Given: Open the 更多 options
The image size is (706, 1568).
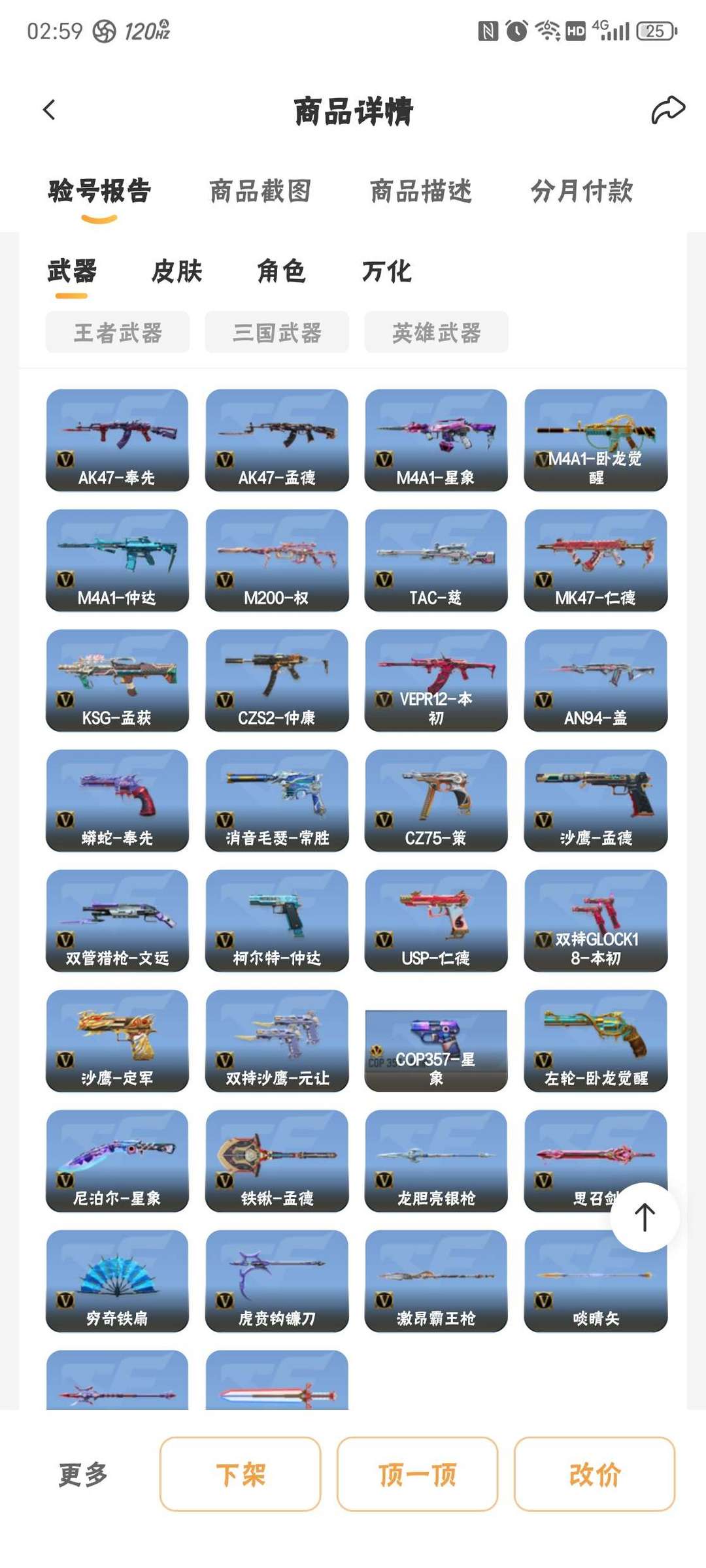Looking at the screenshot, I should pyautogui.click(x=83, y=1475).
